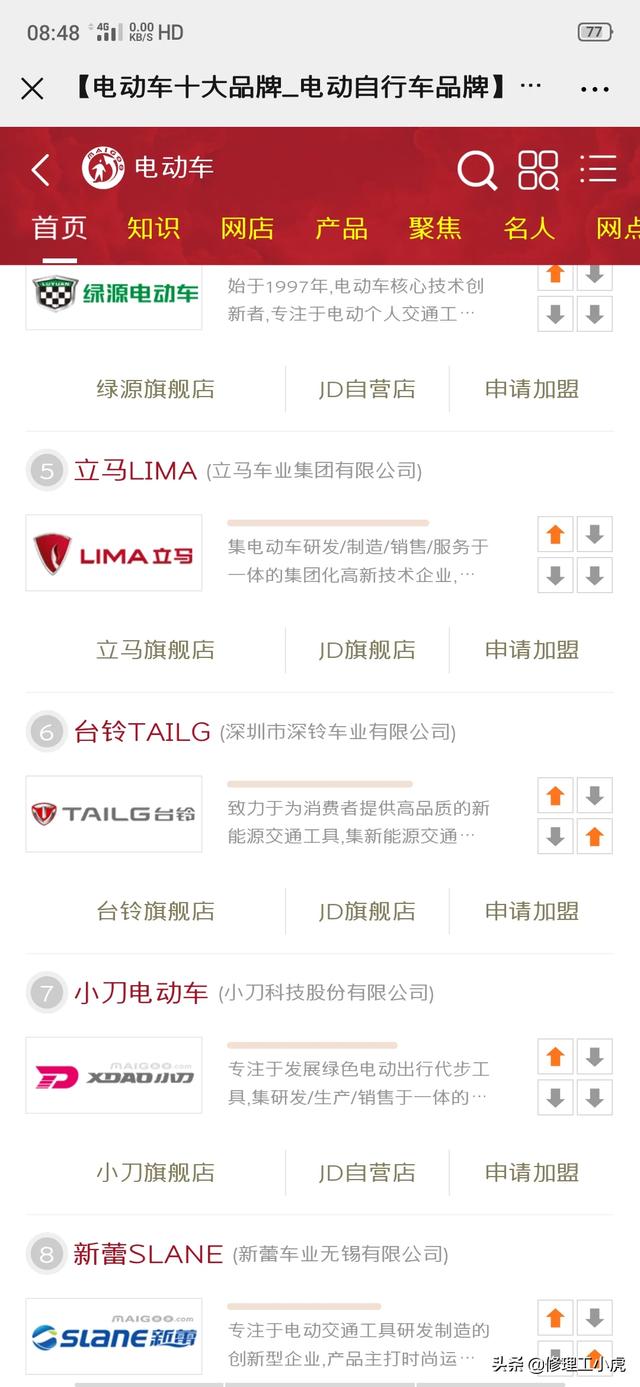The height and width of the screenshot is (1387, 640).
Task: Close the web page with the X
Action: (32, 89)
